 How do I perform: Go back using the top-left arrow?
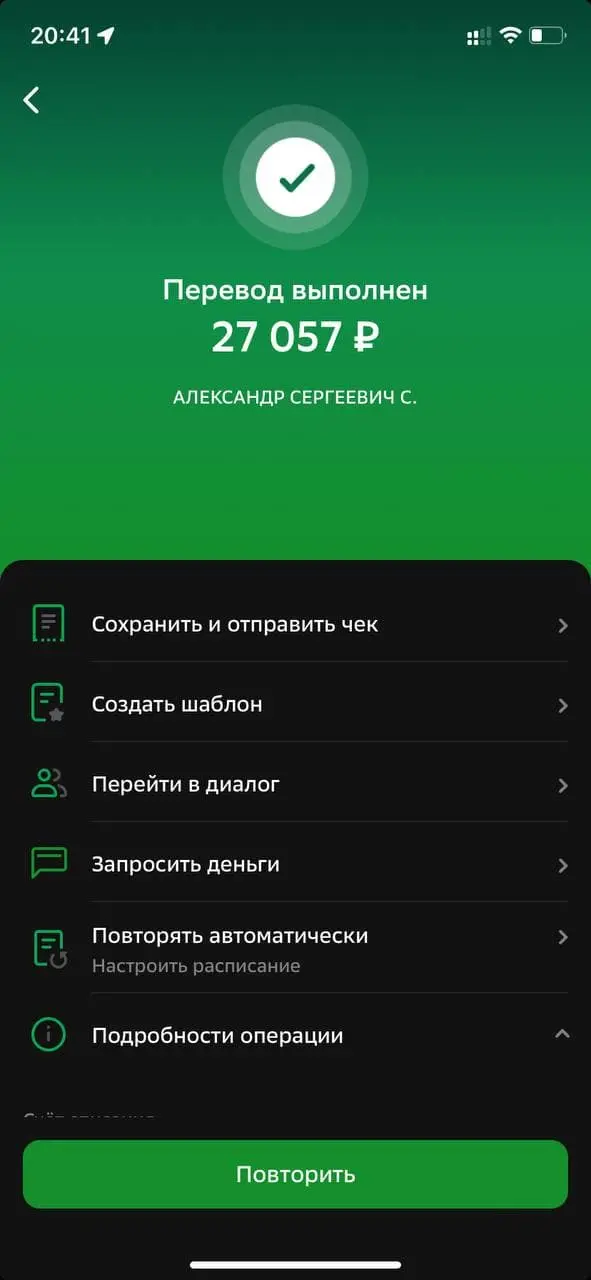pyautogui.click(x=32, y=99)
